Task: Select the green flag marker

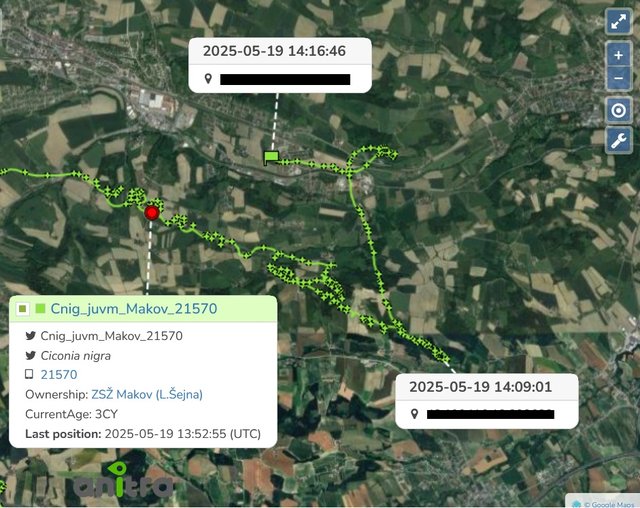Action: click(272, 157)
